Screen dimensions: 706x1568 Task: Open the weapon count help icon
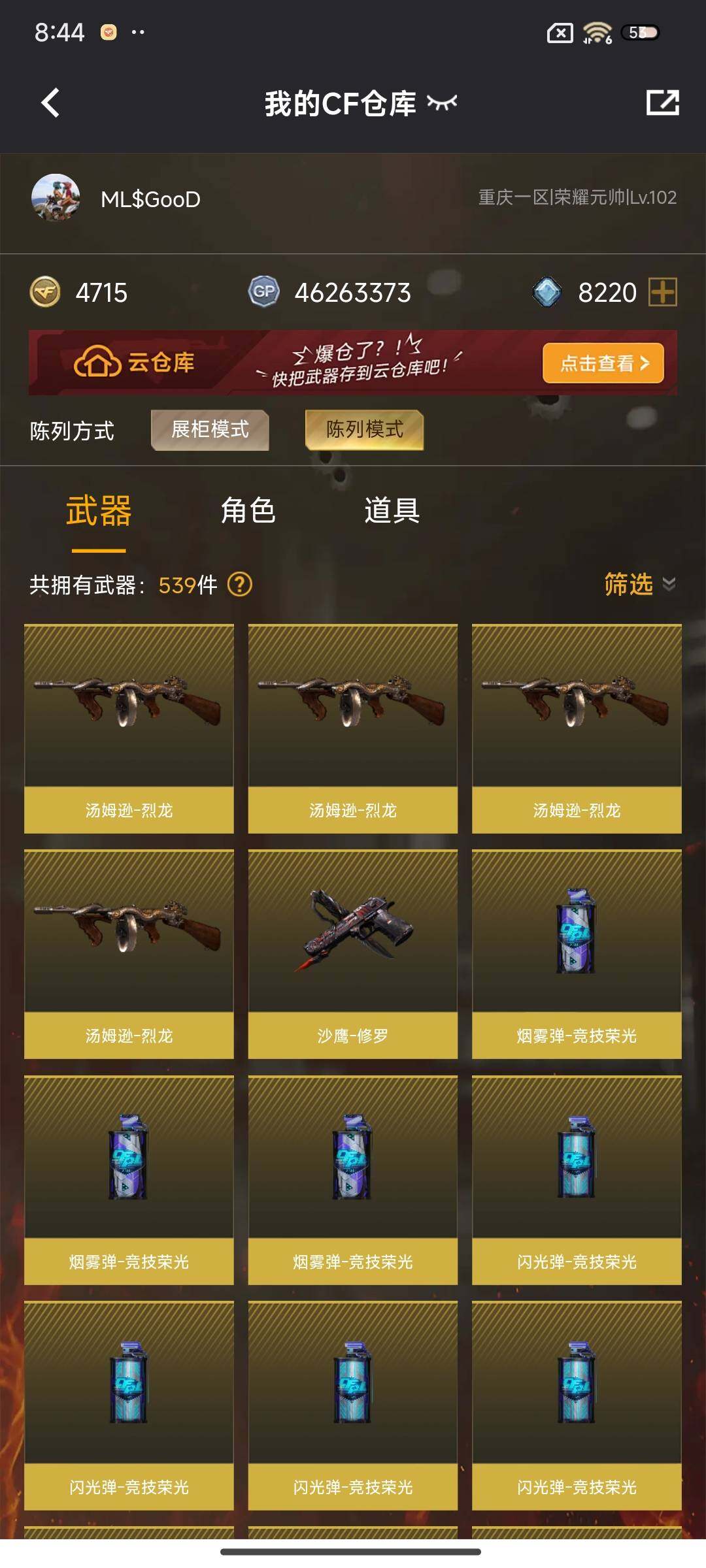pyautogui.click(x=240, y=584)
